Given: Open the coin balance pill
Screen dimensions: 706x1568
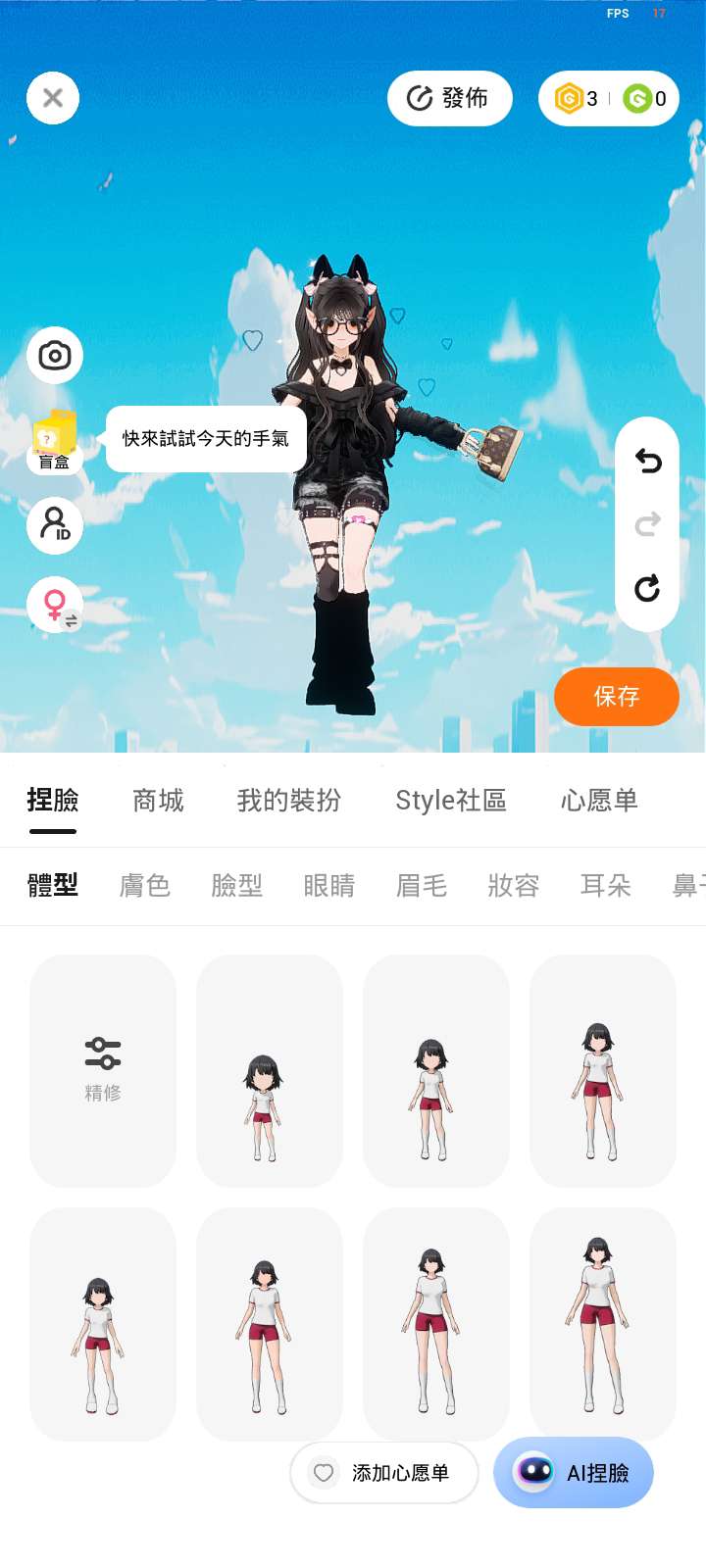Looking at the screenshot, I should pos(608,98).
